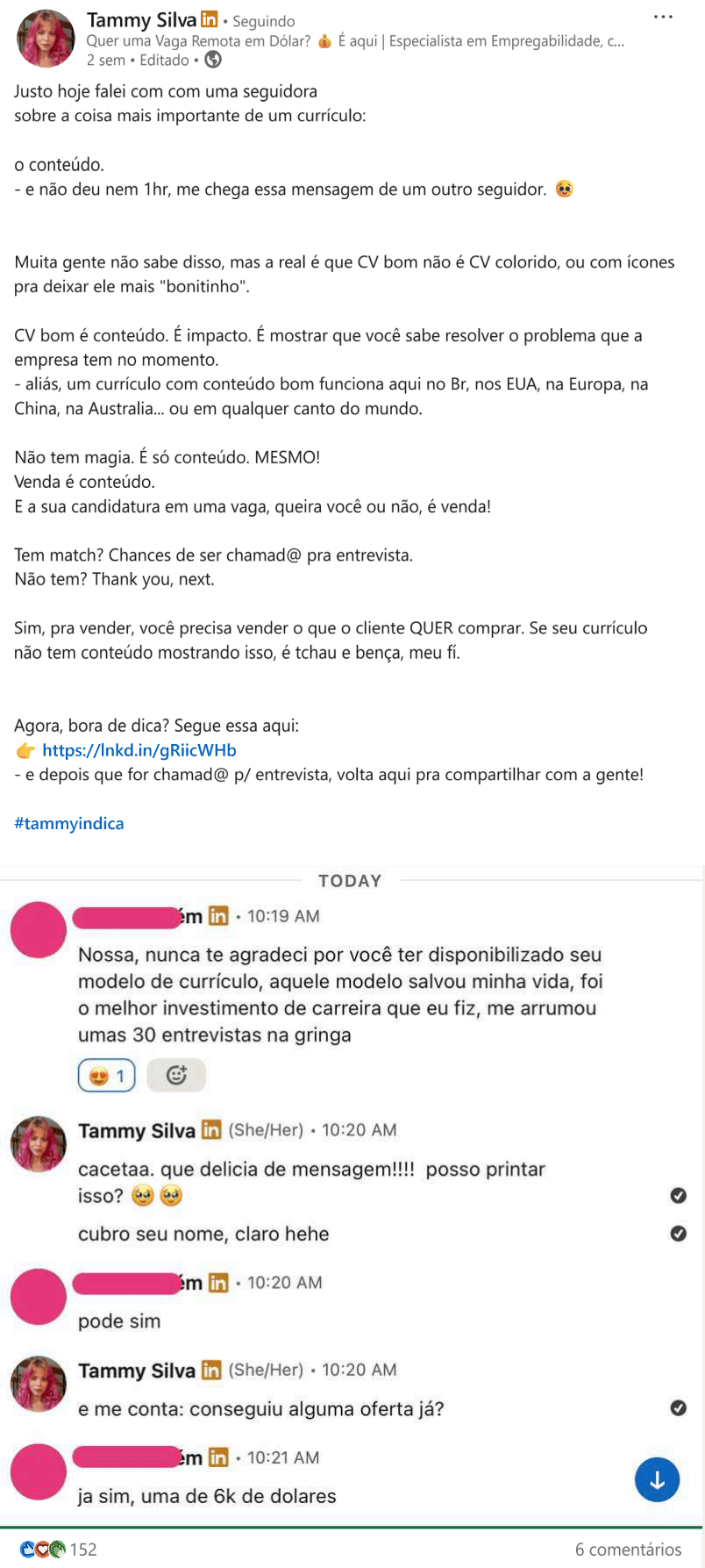The width and height of the screenshot is (705, 1568).
Task: Open the lnkd.in/gRiicWHb link
Action: coord(139,750)
